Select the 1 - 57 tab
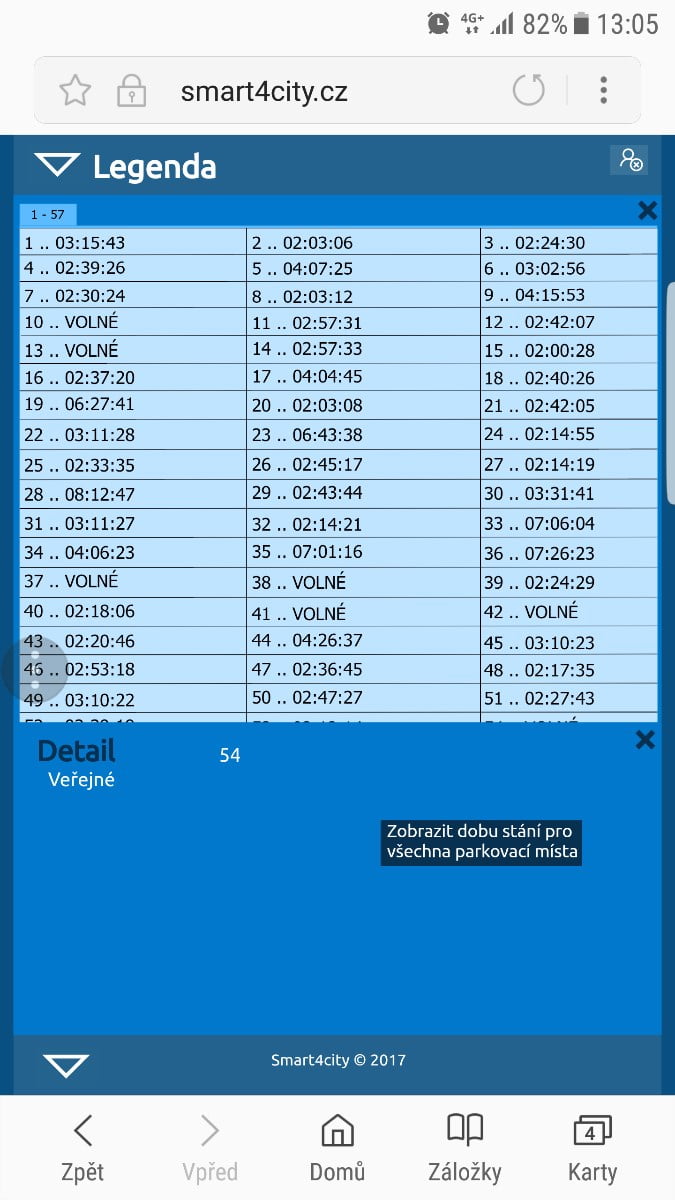This screenshot has width=675, height=1200. pos(48,214)
